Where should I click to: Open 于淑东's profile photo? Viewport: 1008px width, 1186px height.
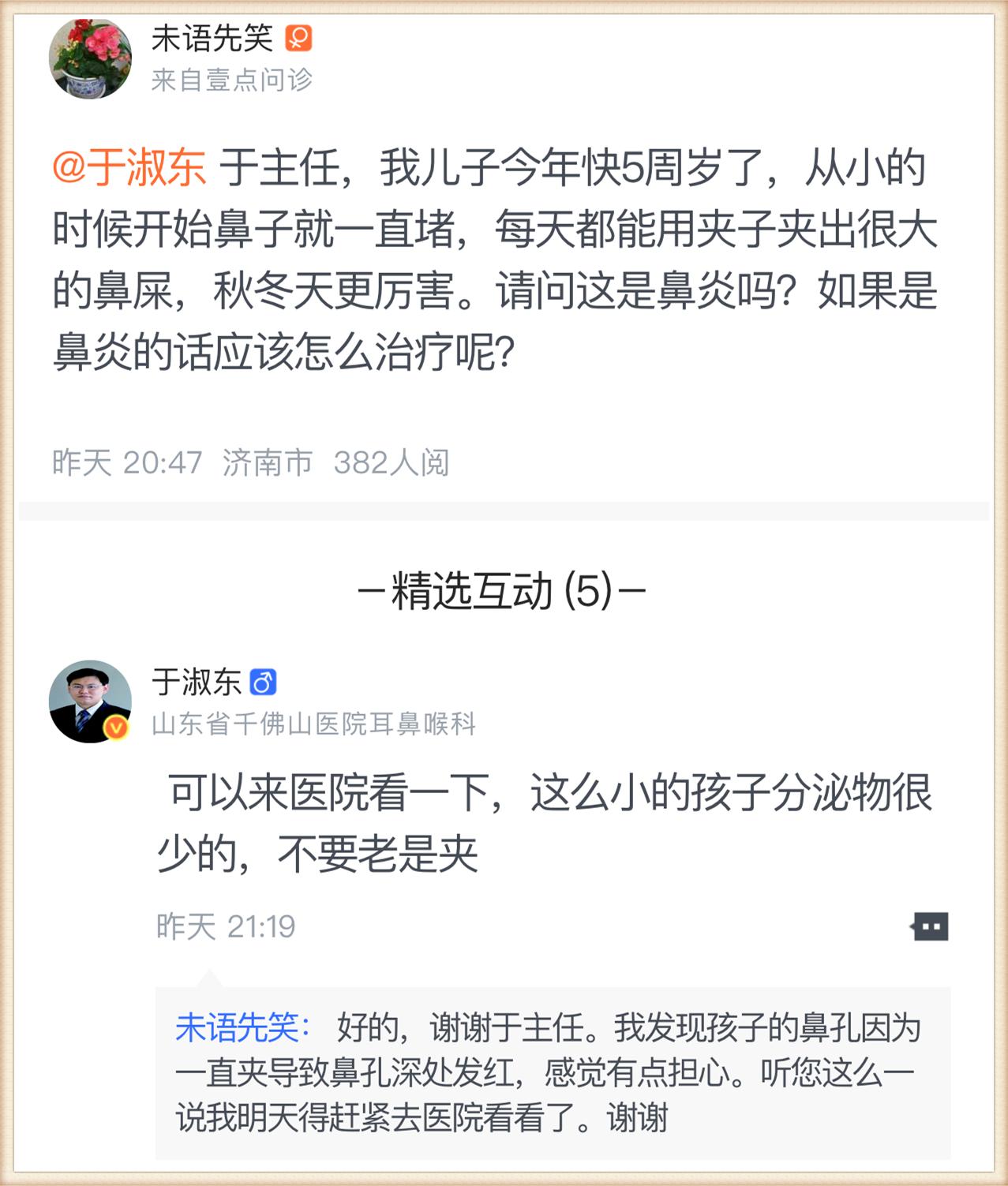(x=92, y=702)
